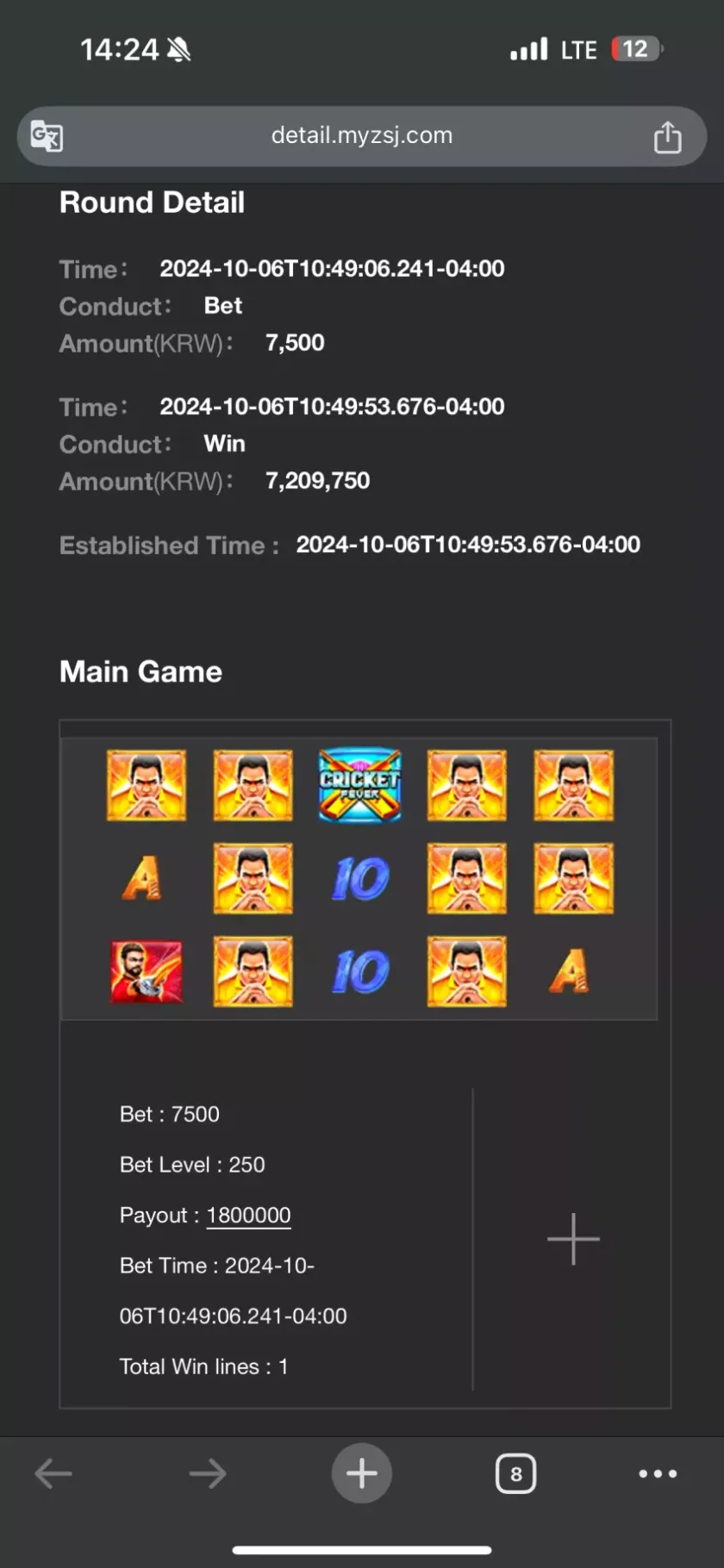
Task: Open the detail.myzsj.com address bar
Action: [x=361, y=135]
